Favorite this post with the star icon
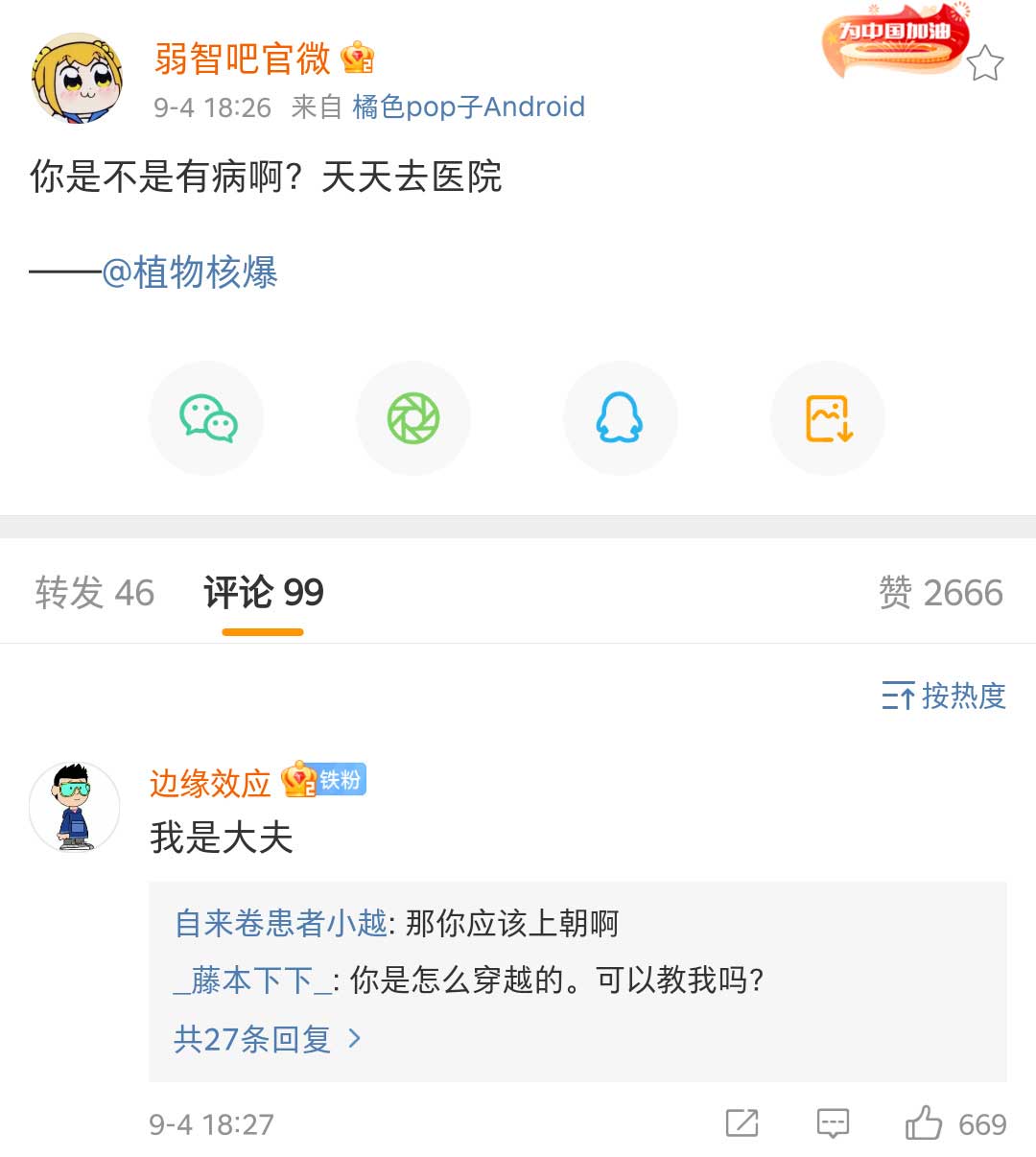Image resolution: width=1036 pixels, height=1157 pixels. [984, 63]
